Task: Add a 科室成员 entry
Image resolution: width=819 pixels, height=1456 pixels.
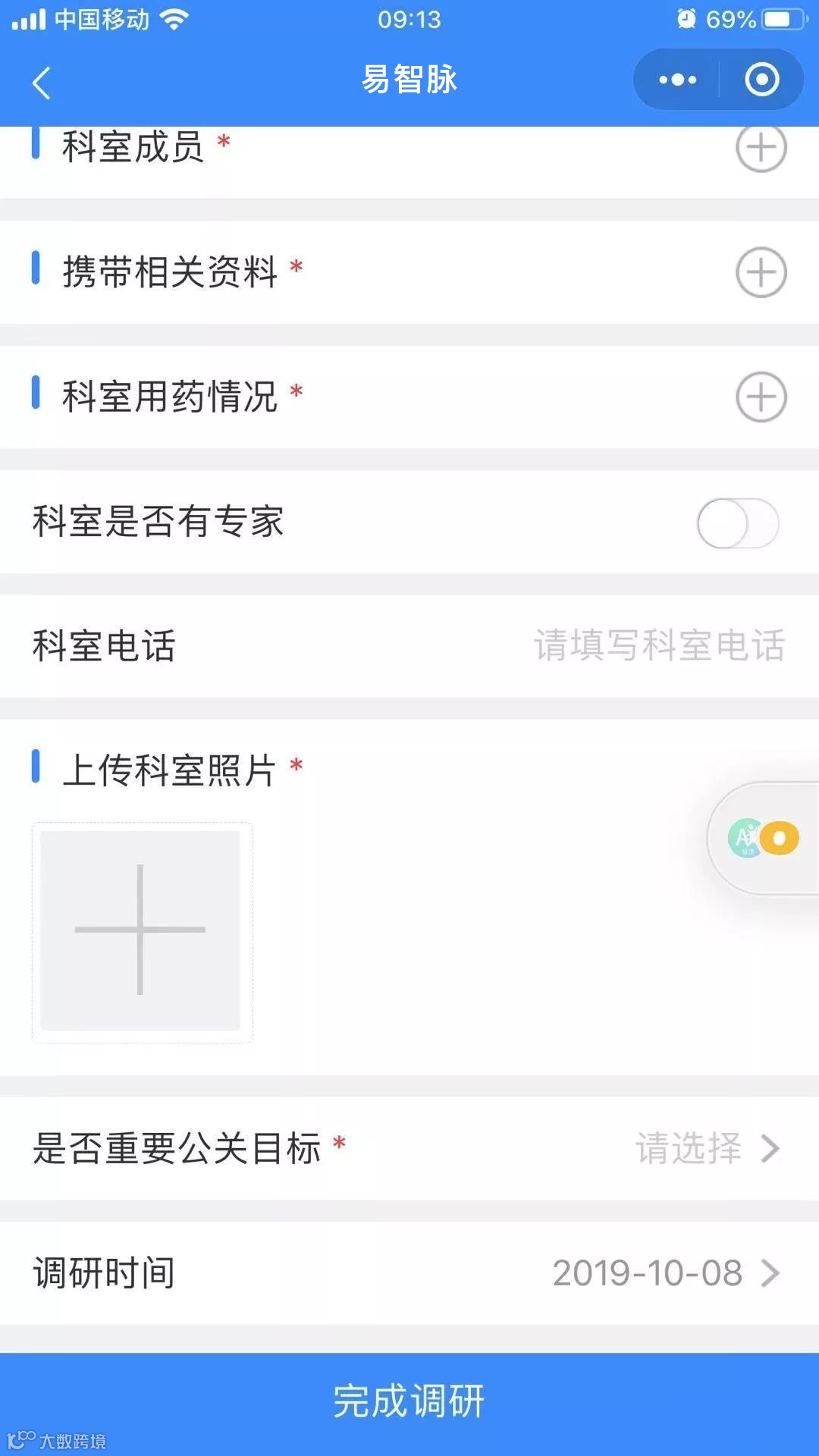Action: tap(761, 148)
